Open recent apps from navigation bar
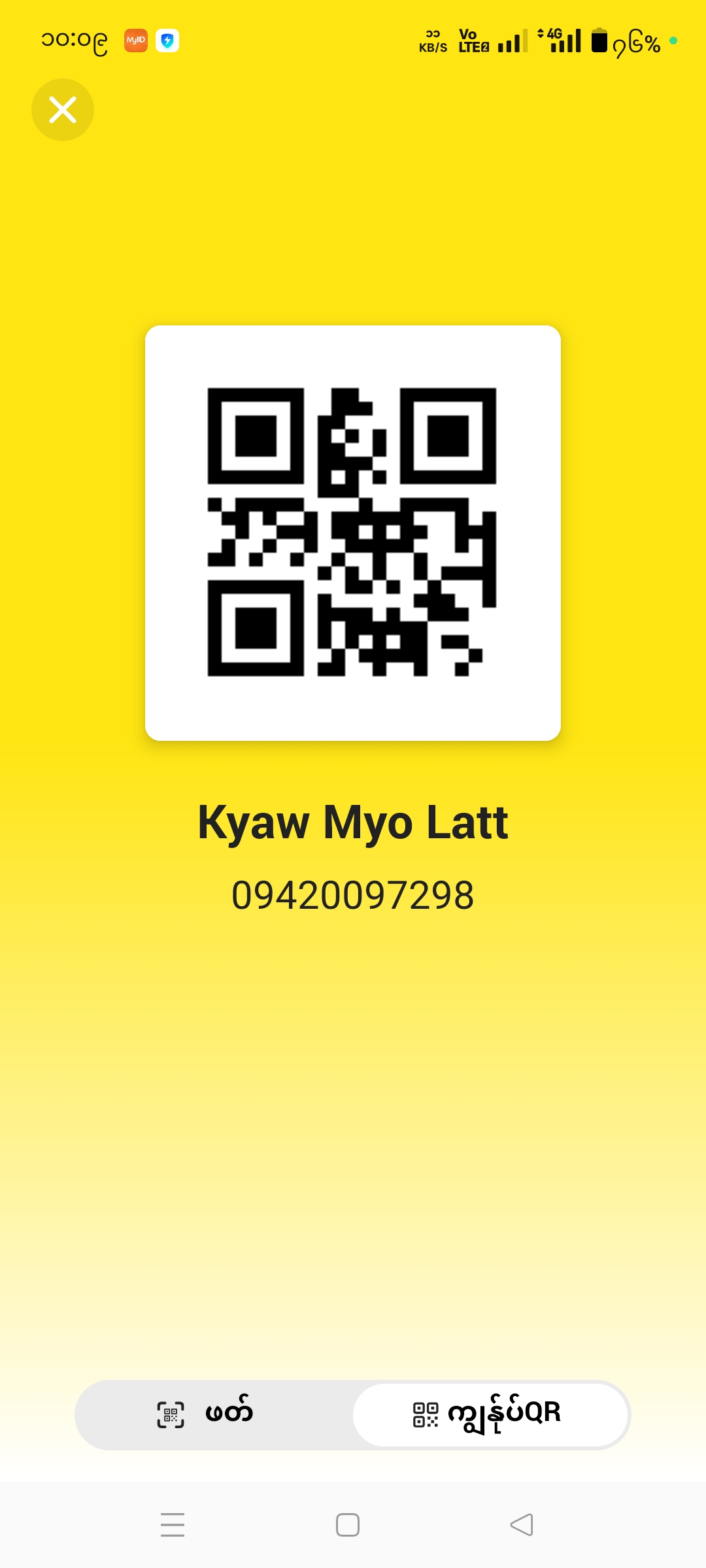The width and height of the screenshot is (706, 1568). (x=173, y=1525)
